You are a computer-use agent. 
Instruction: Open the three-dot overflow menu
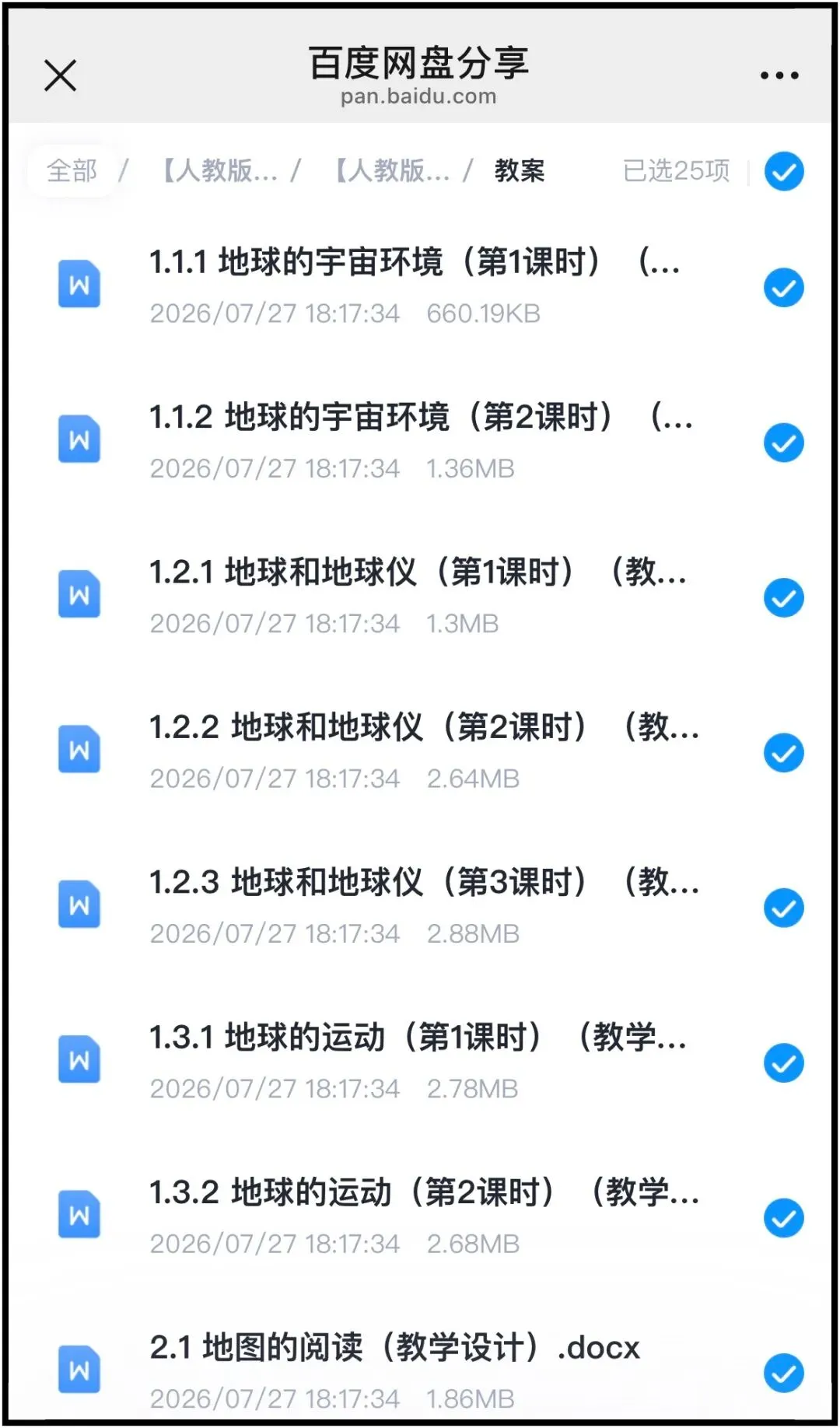click(x=779, y=75)
